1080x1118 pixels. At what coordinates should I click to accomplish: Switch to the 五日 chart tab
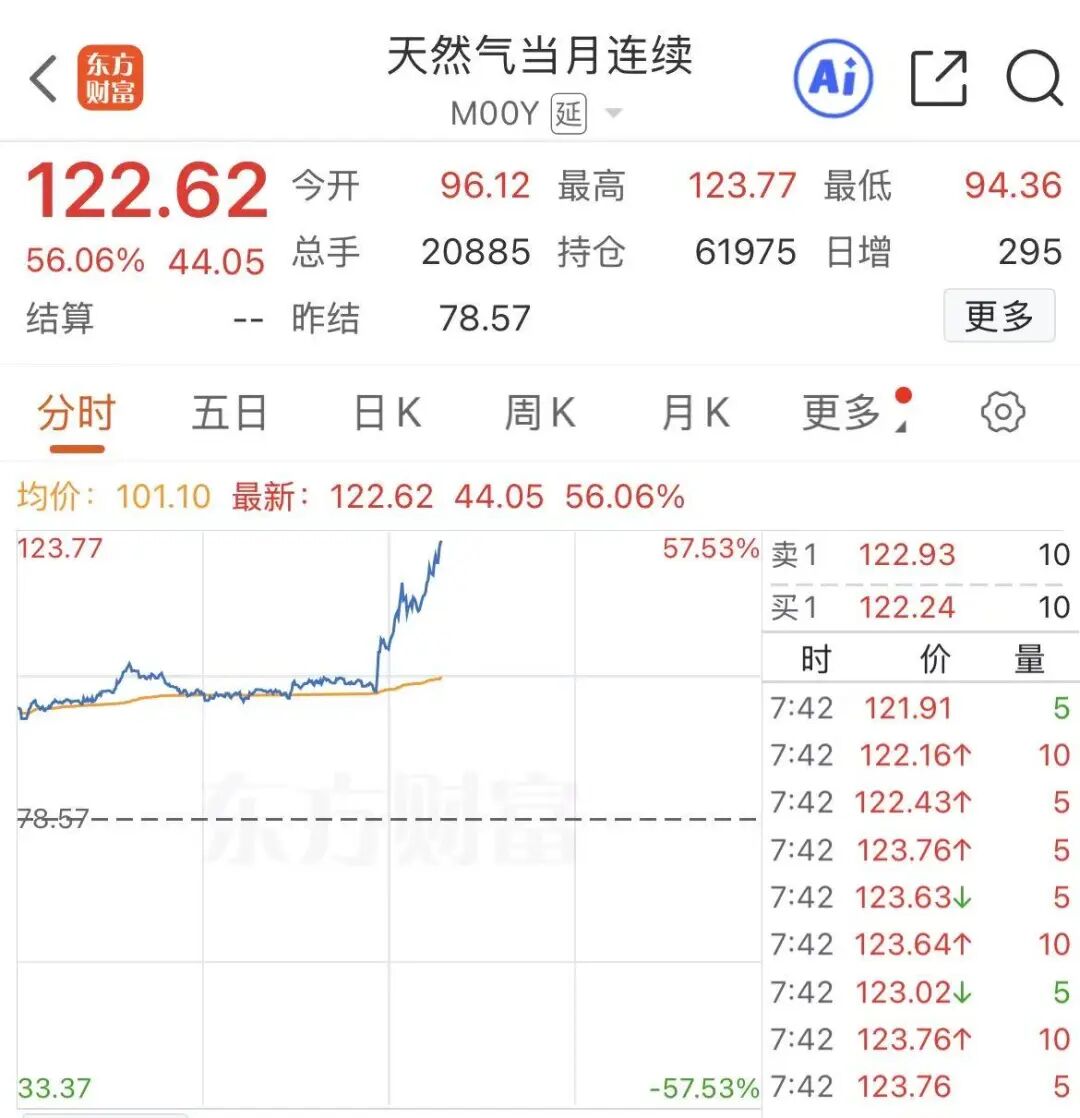pos(229,411)
